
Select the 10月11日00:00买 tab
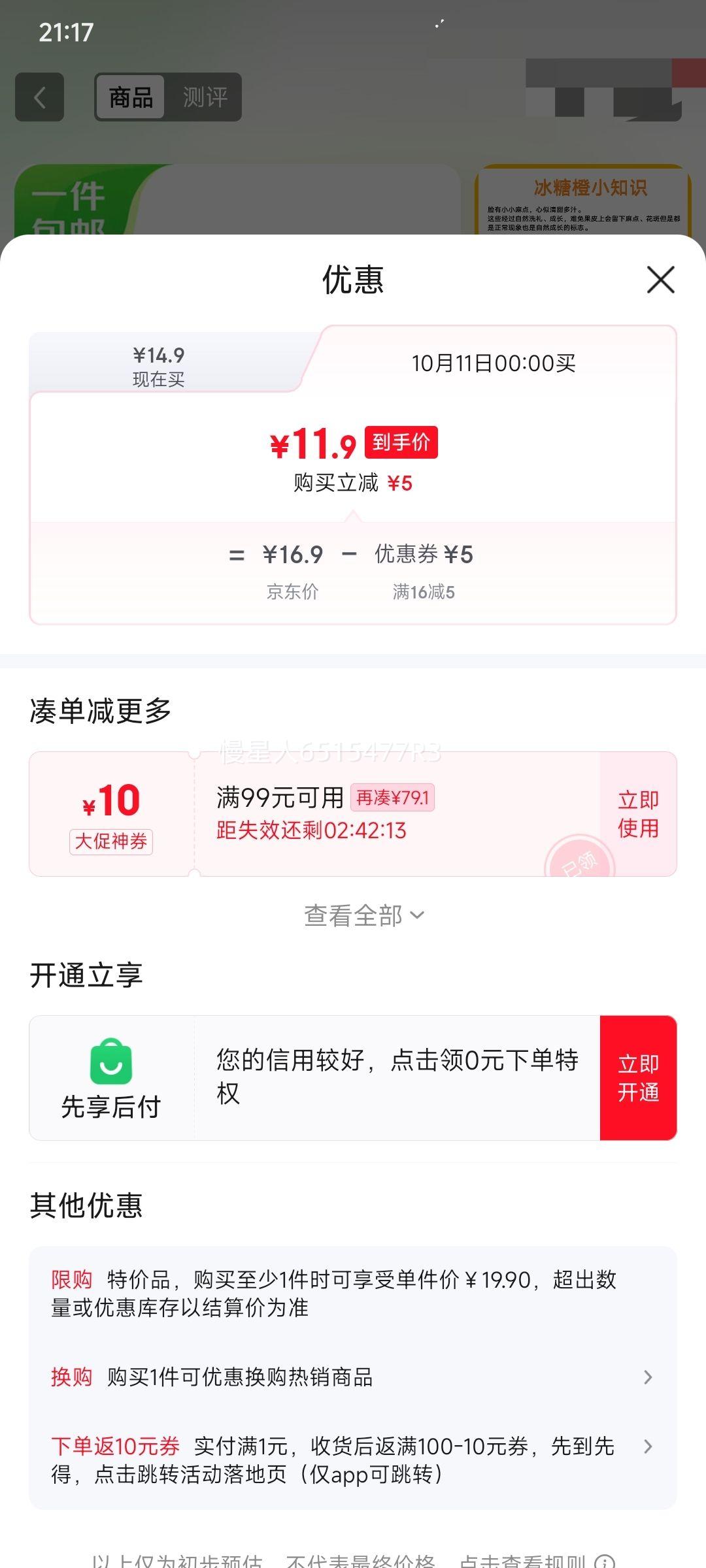[494, 363]
